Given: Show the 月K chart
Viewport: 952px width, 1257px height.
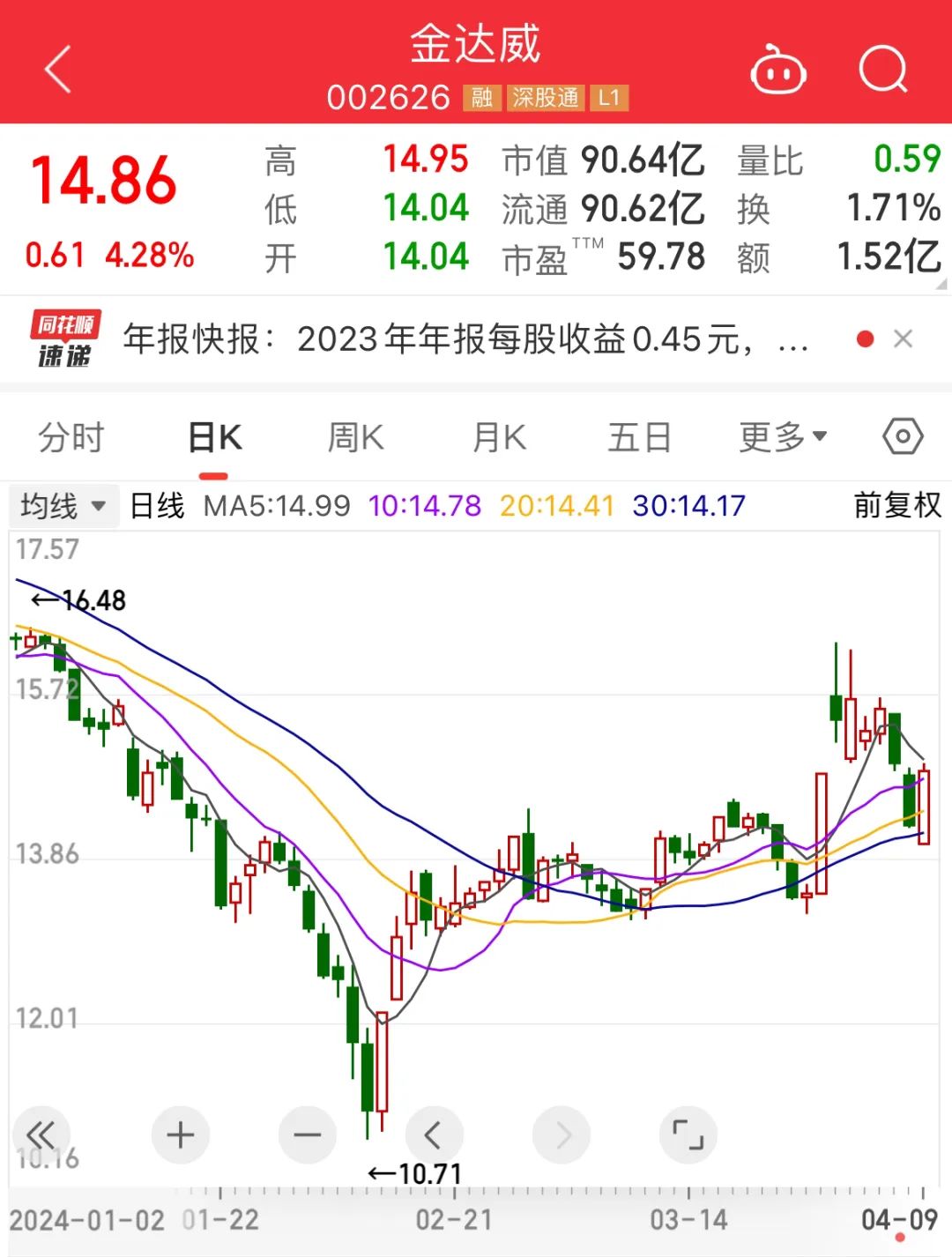Looking at the screenshot, I should coord(499,437).
